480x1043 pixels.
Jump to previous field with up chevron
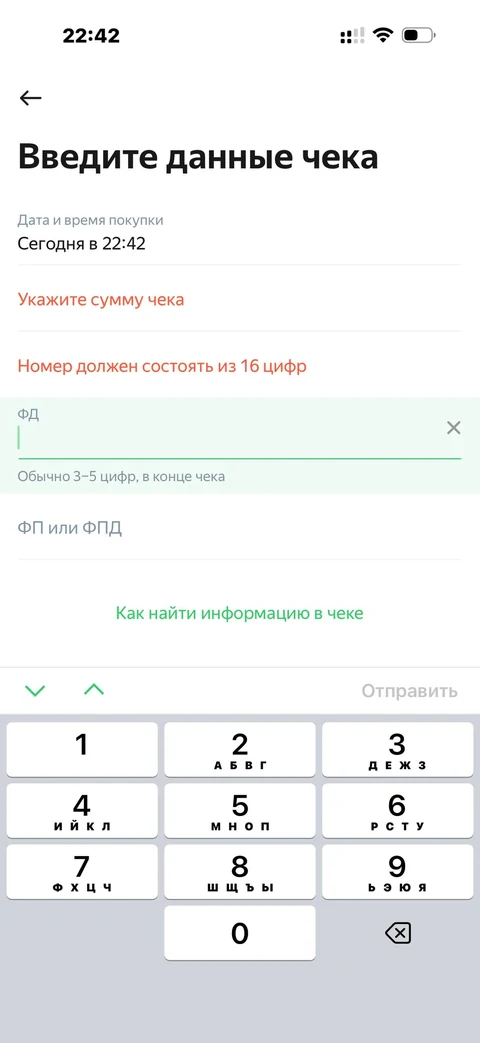(94, 690)
